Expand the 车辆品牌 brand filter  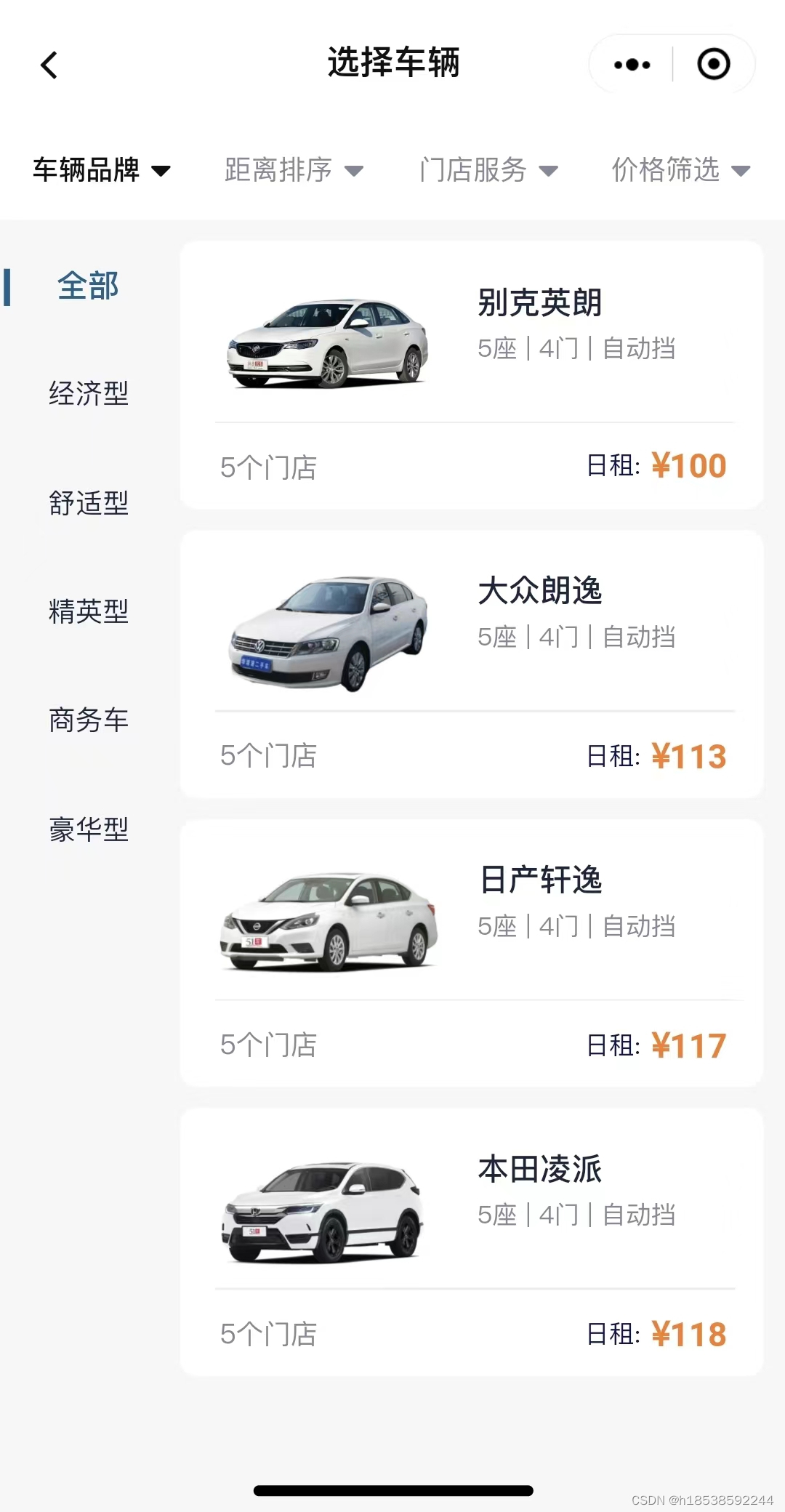[x=101, y=170]
